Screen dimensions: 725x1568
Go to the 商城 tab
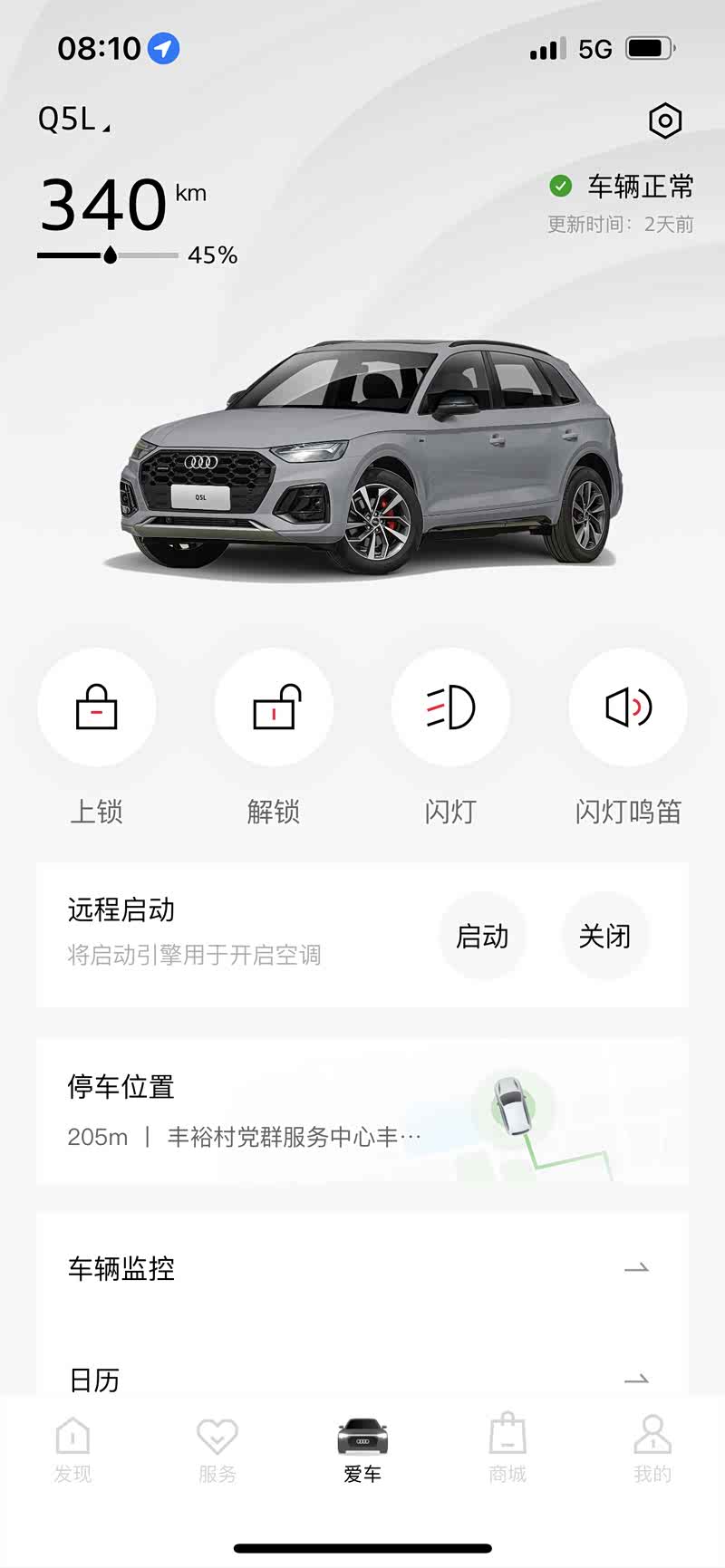(507, 1449)
